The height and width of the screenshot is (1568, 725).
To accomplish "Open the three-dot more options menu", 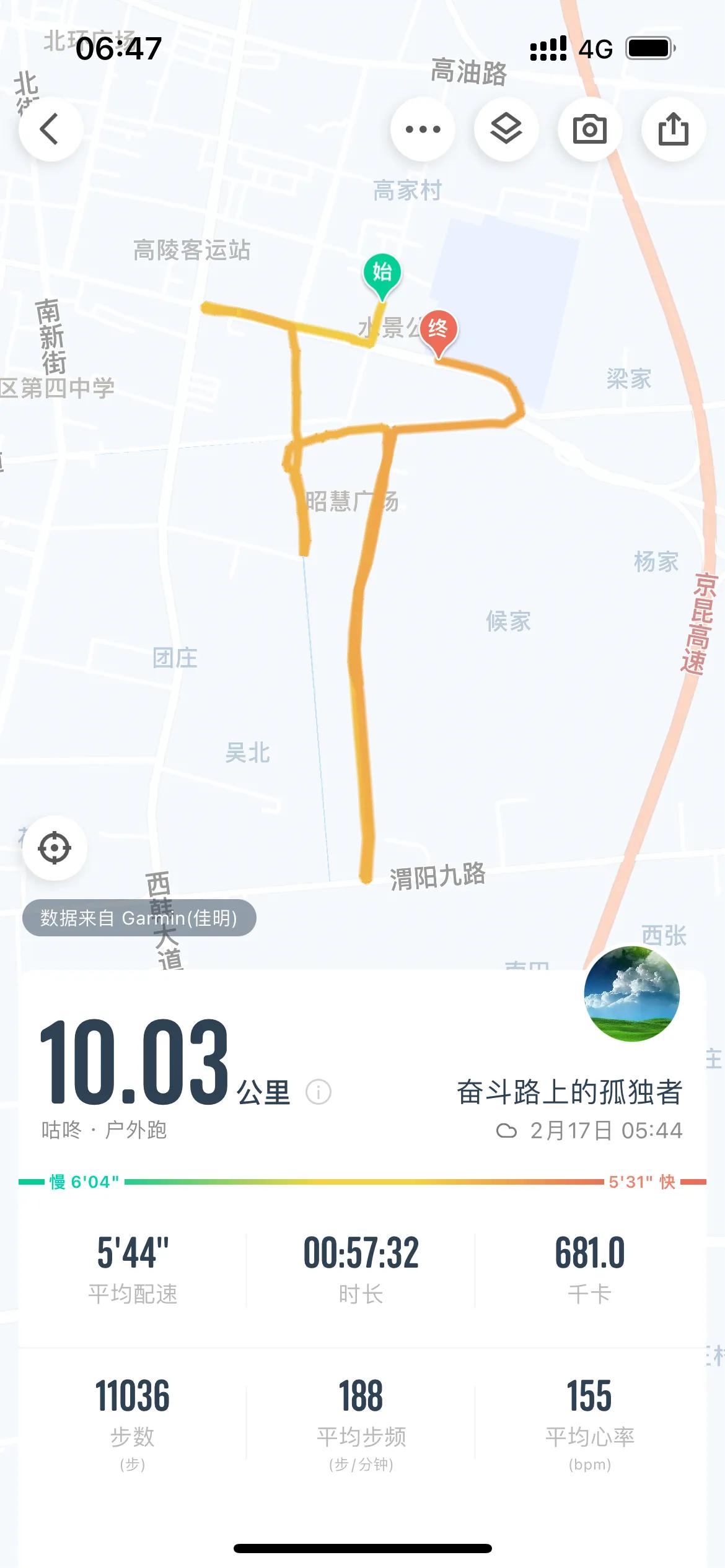I will [423, 129].
